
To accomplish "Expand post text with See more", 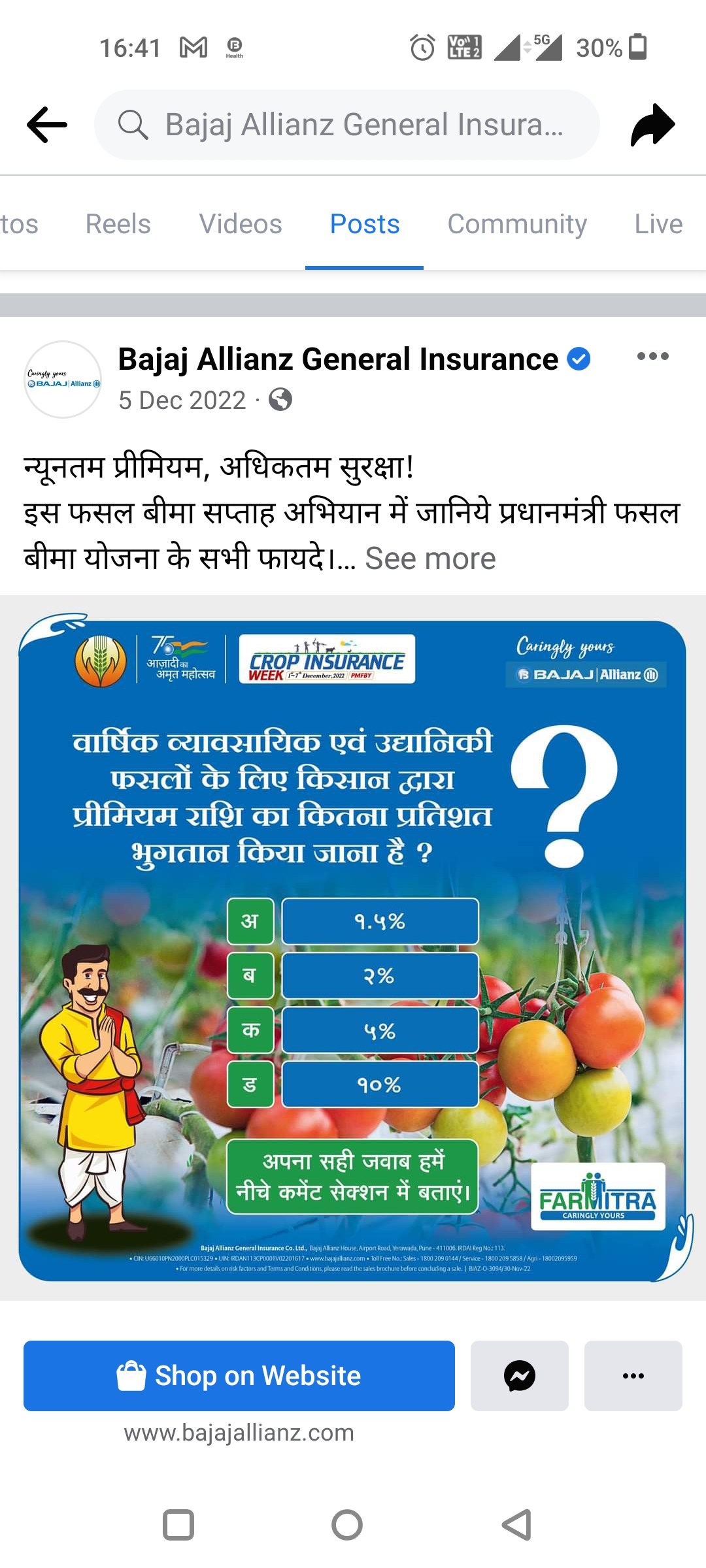I will [430, 559].
